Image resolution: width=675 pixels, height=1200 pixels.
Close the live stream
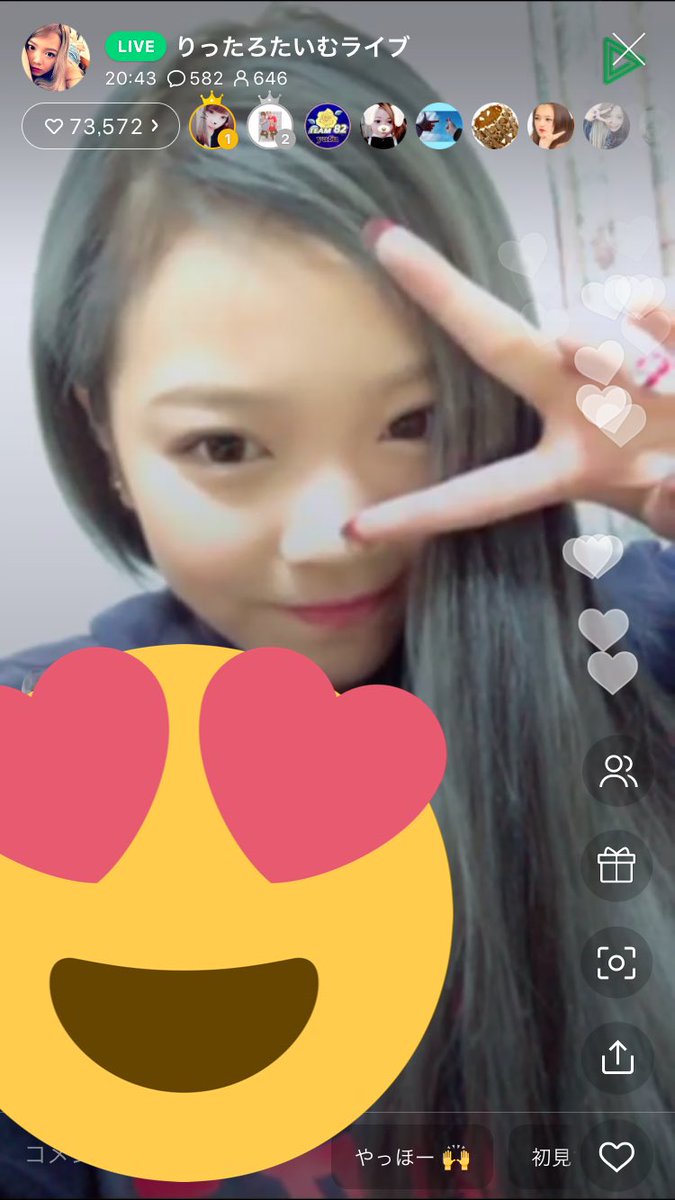click(x=628, y=49)
